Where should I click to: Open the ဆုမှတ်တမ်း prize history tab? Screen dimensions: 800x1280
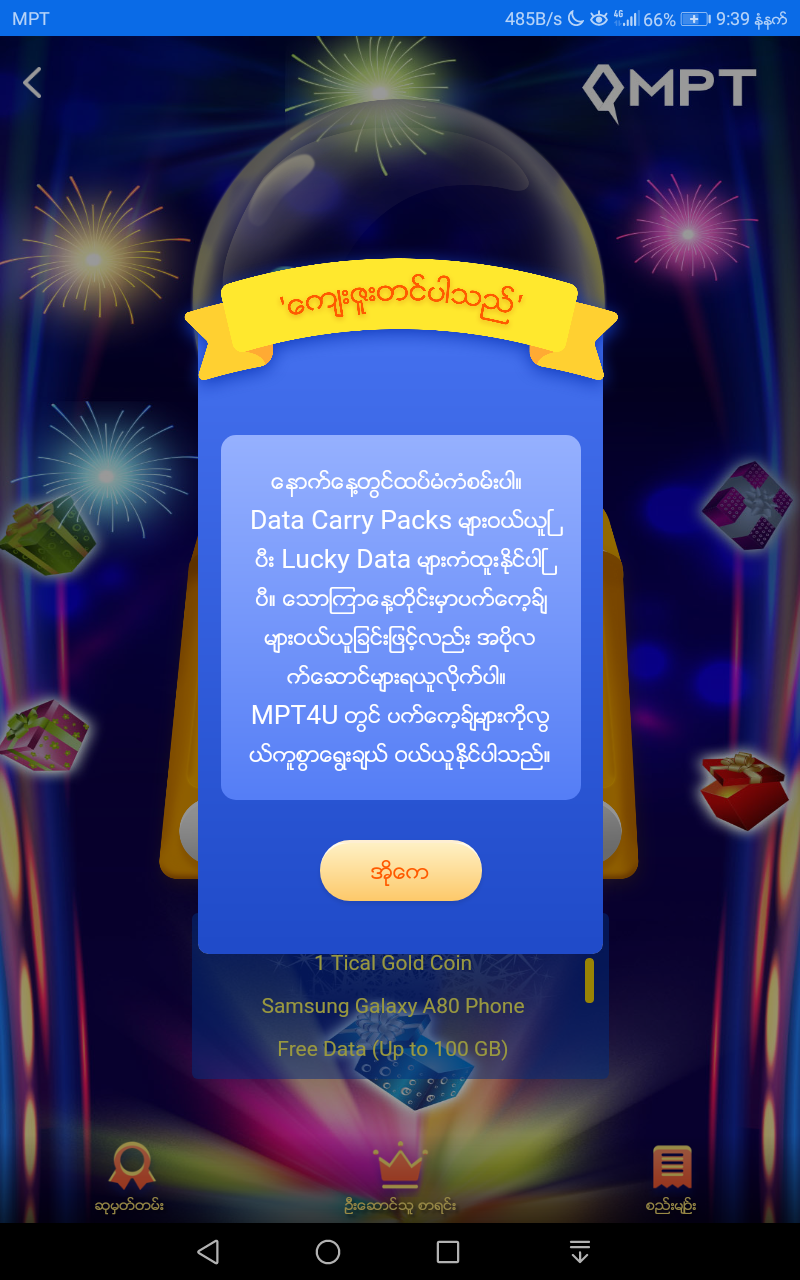coord(131,1177)
